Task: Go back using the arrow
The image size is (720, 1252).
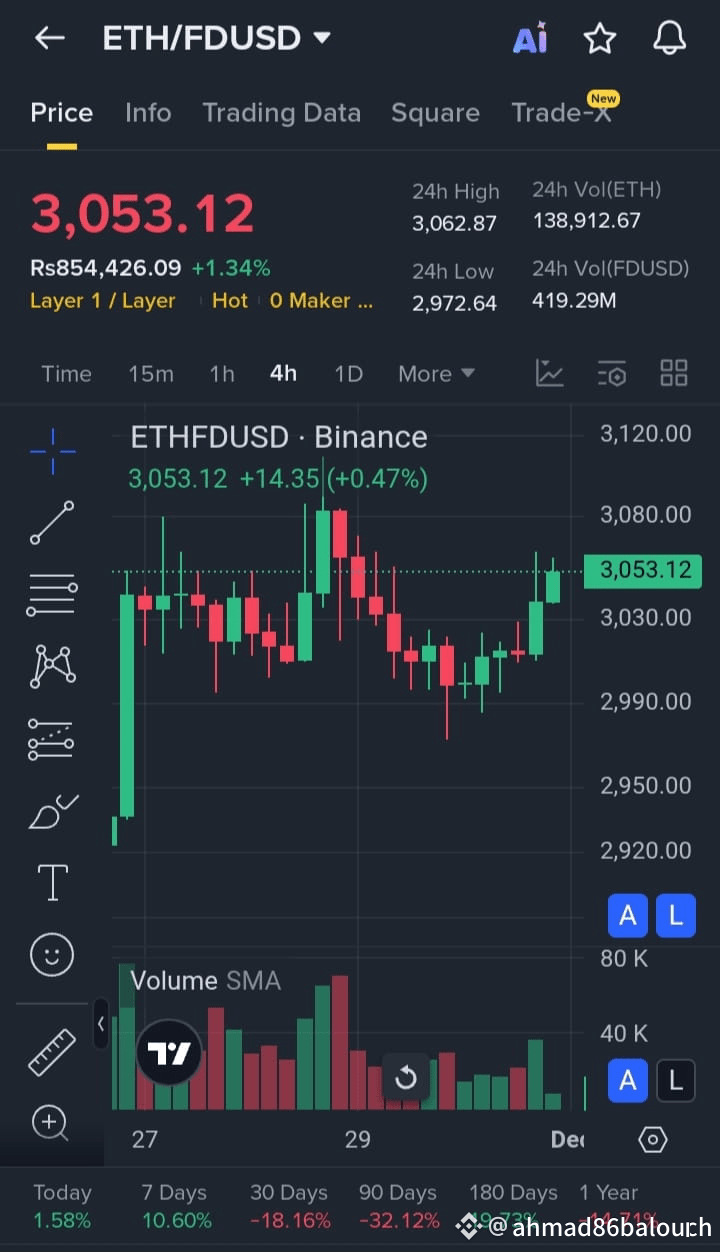Action: point(49,38)
